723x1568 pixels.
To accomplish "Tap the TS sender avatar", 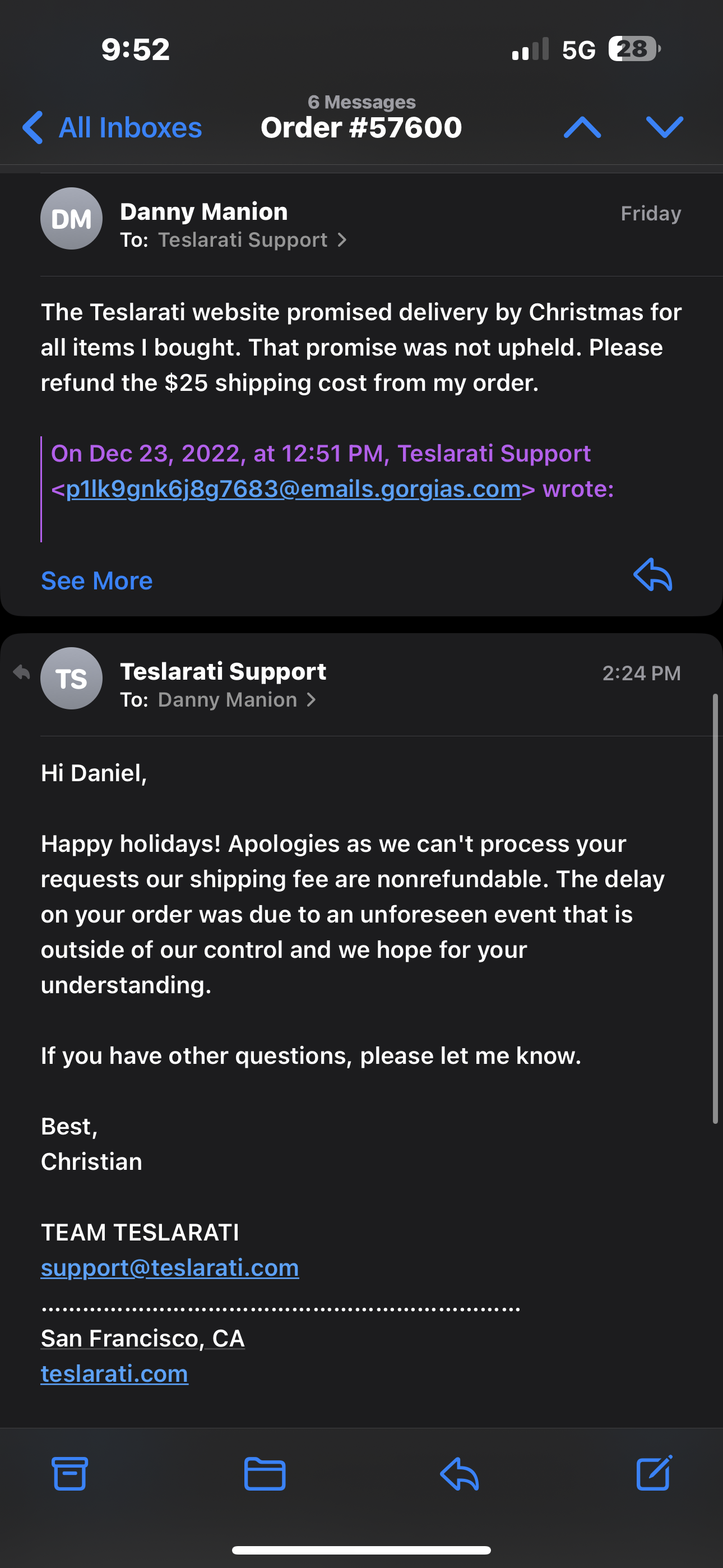I will [71, 678].
